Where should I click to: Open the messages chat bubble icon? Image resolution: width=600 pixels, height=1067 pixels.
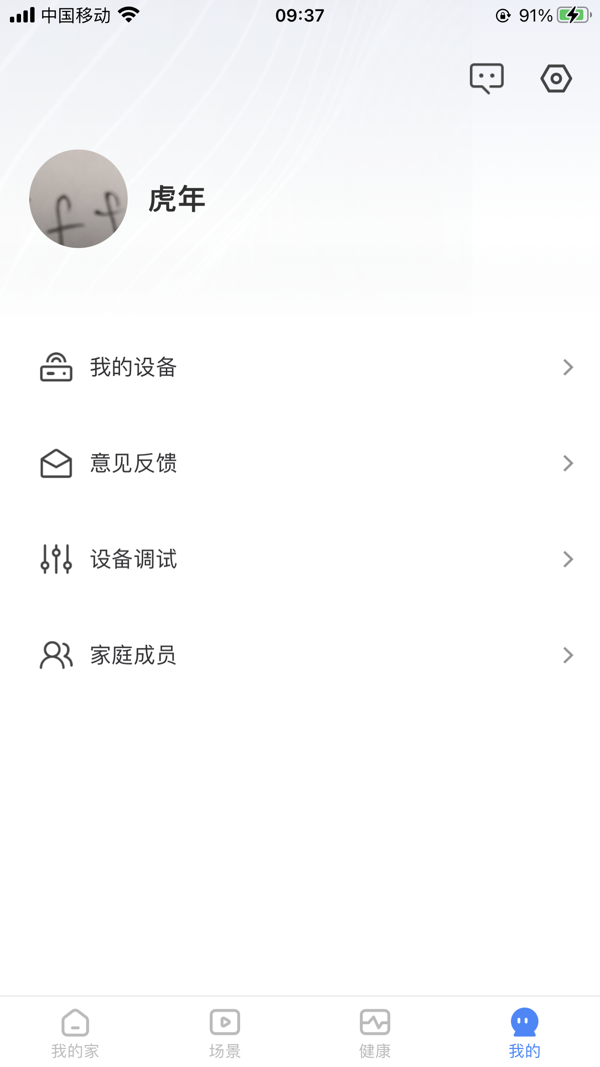(487, 78)
